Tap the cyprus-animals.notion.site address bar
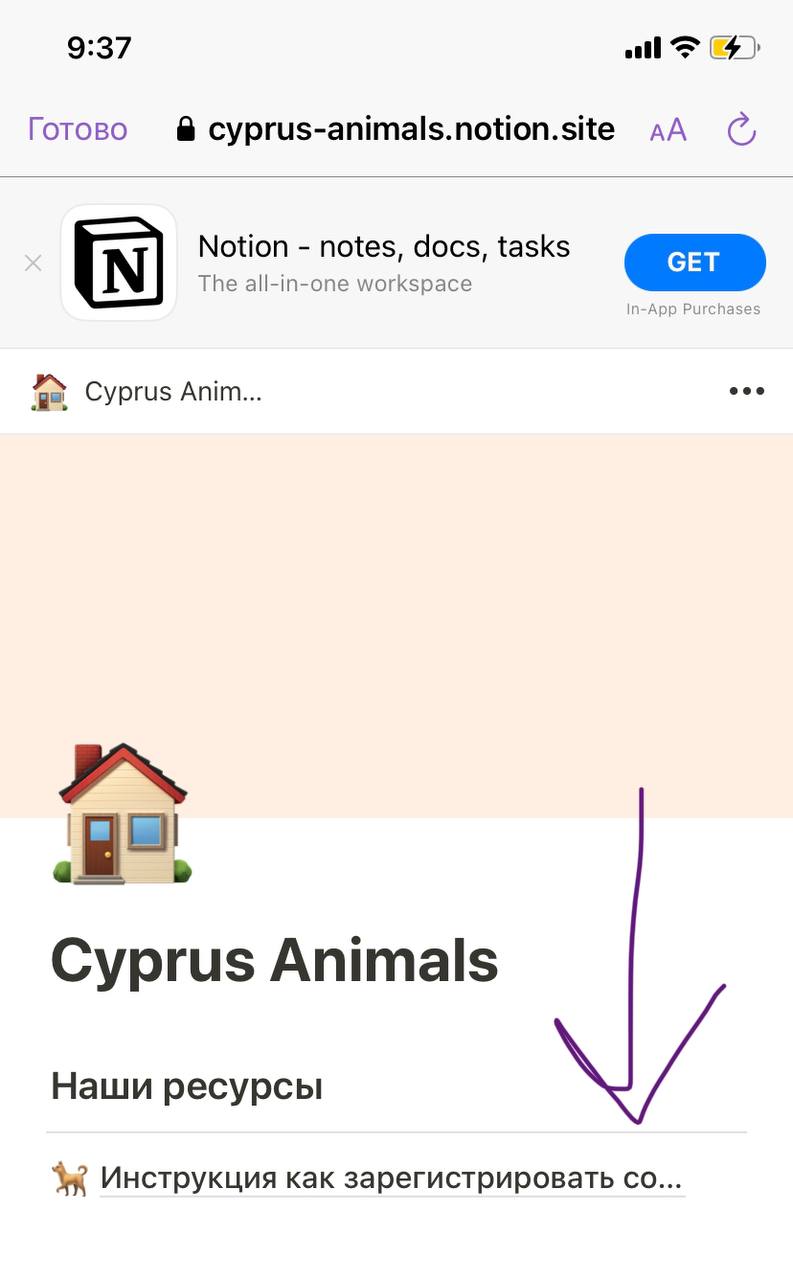This screenshot has width=793, height=1280. pos(397,129)
